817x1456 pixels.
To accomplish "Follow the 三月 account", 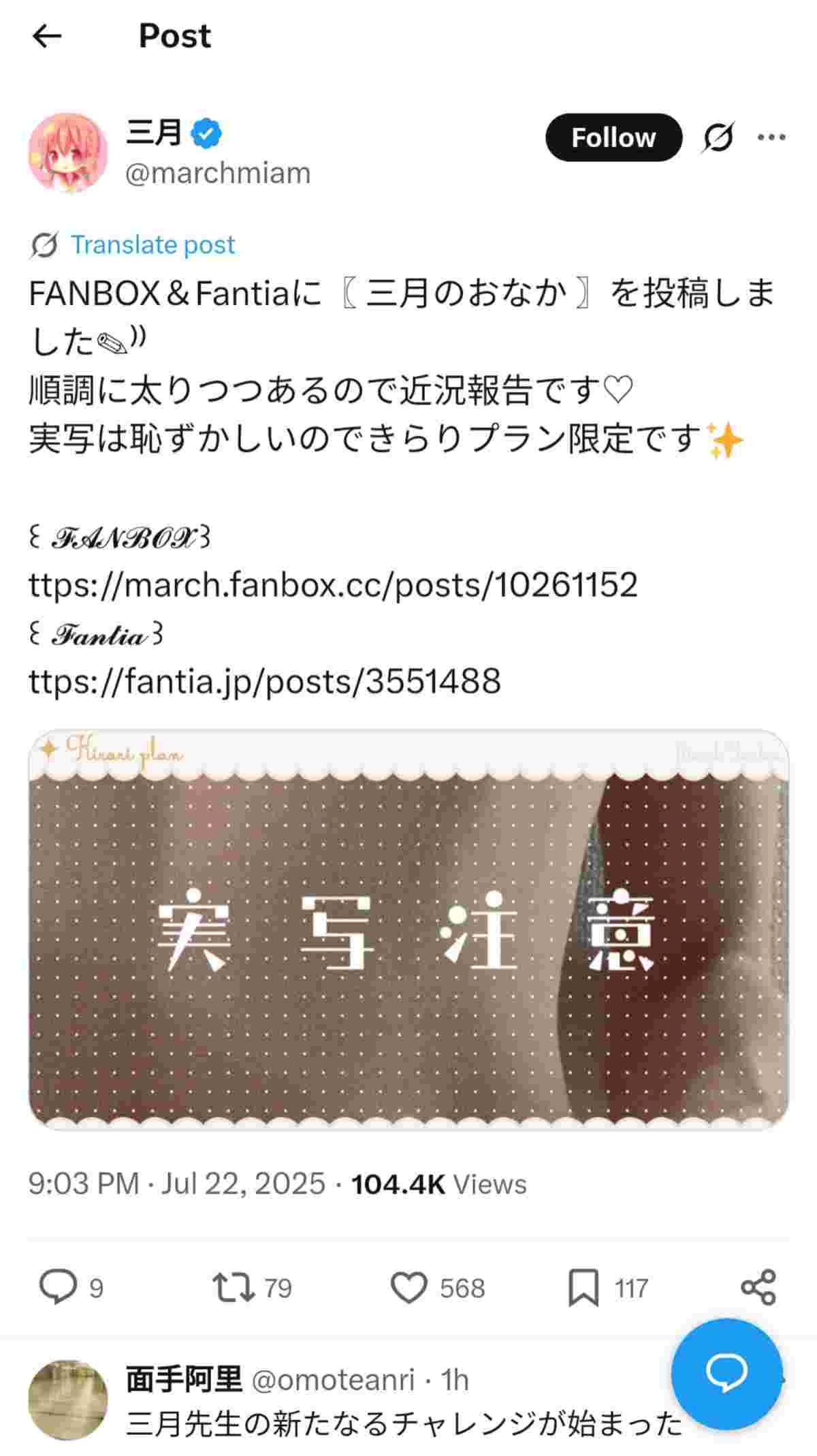I will pos(613,138).
